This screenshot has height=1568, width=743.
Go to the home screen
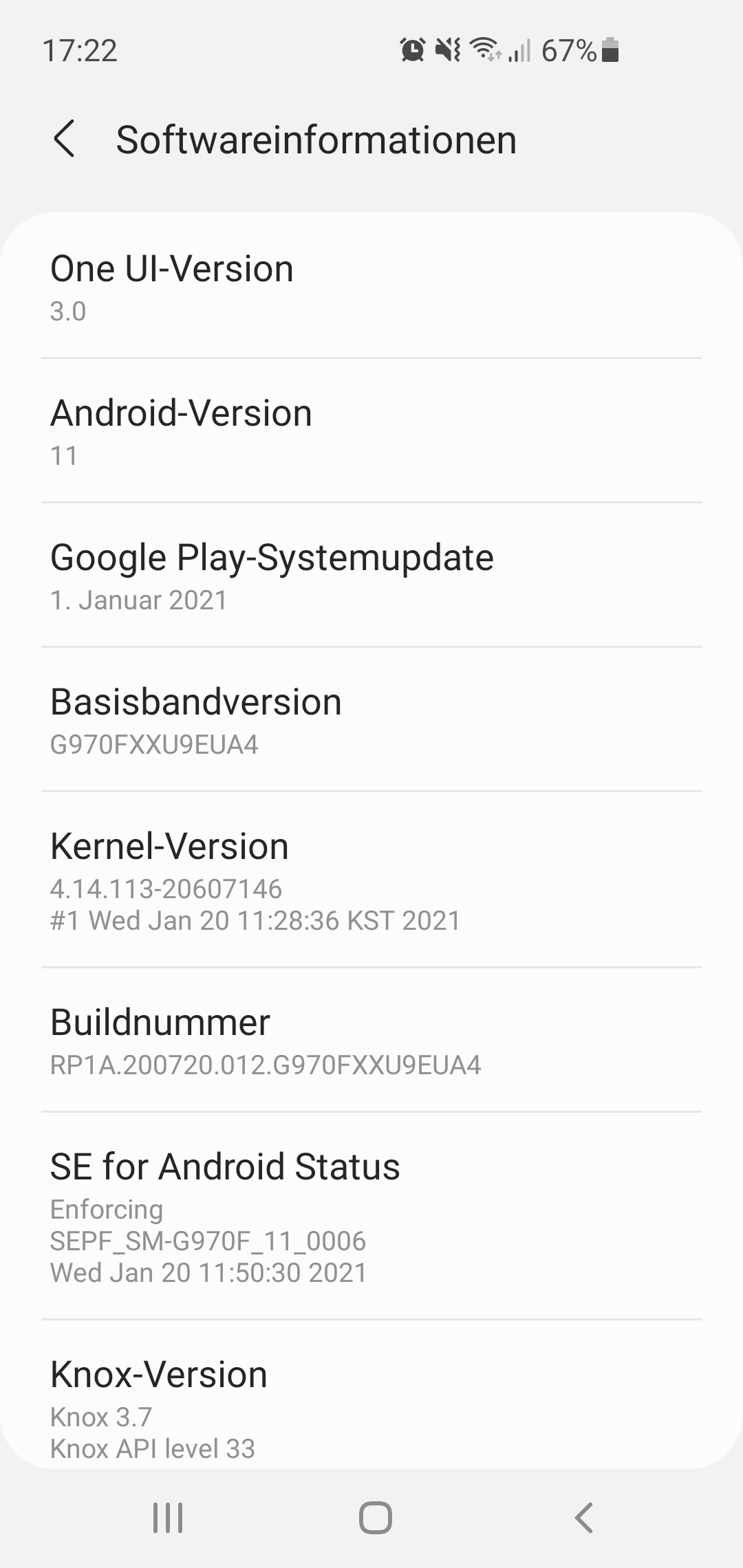[375, 1517]
